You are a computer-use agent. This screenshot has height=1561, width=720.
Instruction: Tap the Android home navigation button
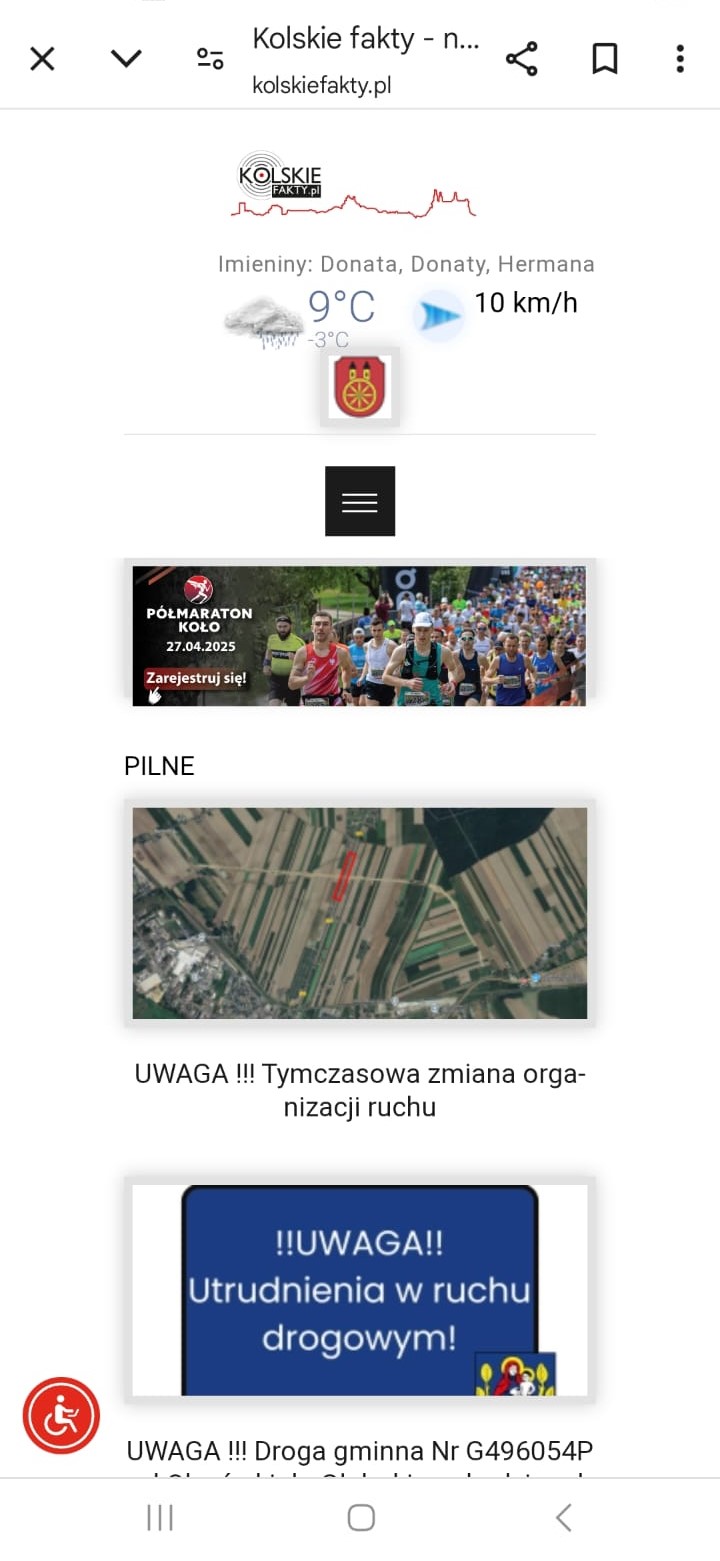tap(360, 1517)
